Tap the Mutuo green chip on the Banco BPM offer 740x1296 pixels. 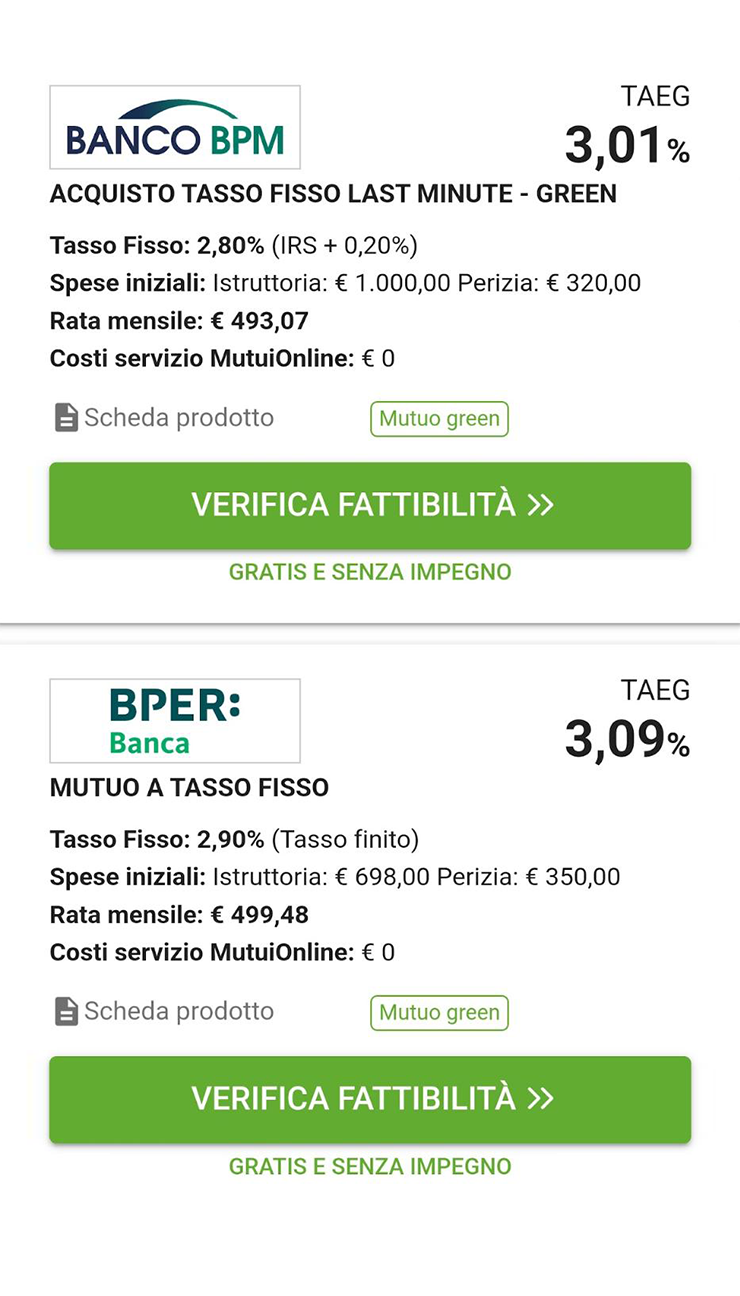point(439,419)
